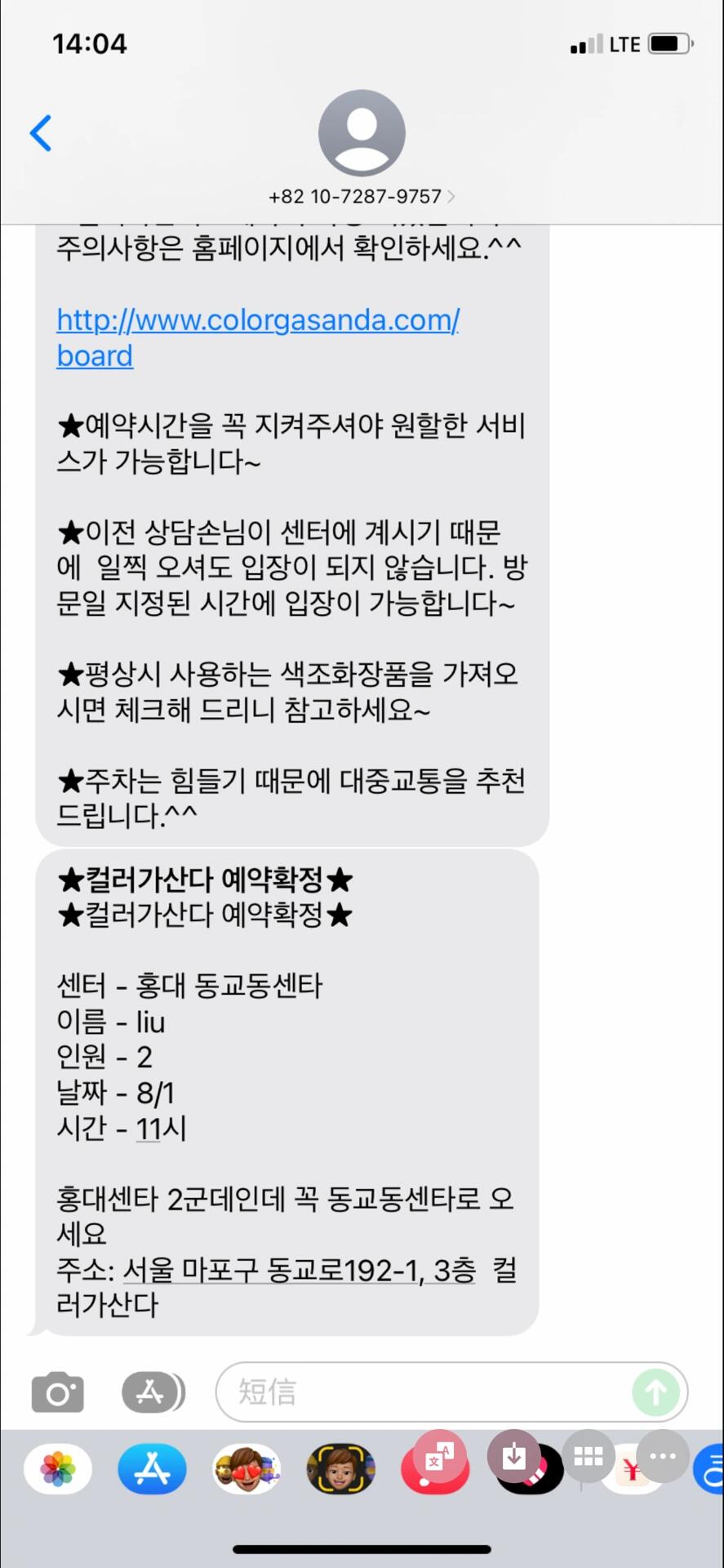724x1568 pixels.
Task: Open the underlined Seoul Mapo-gu address
Action: coord(299,1271)
